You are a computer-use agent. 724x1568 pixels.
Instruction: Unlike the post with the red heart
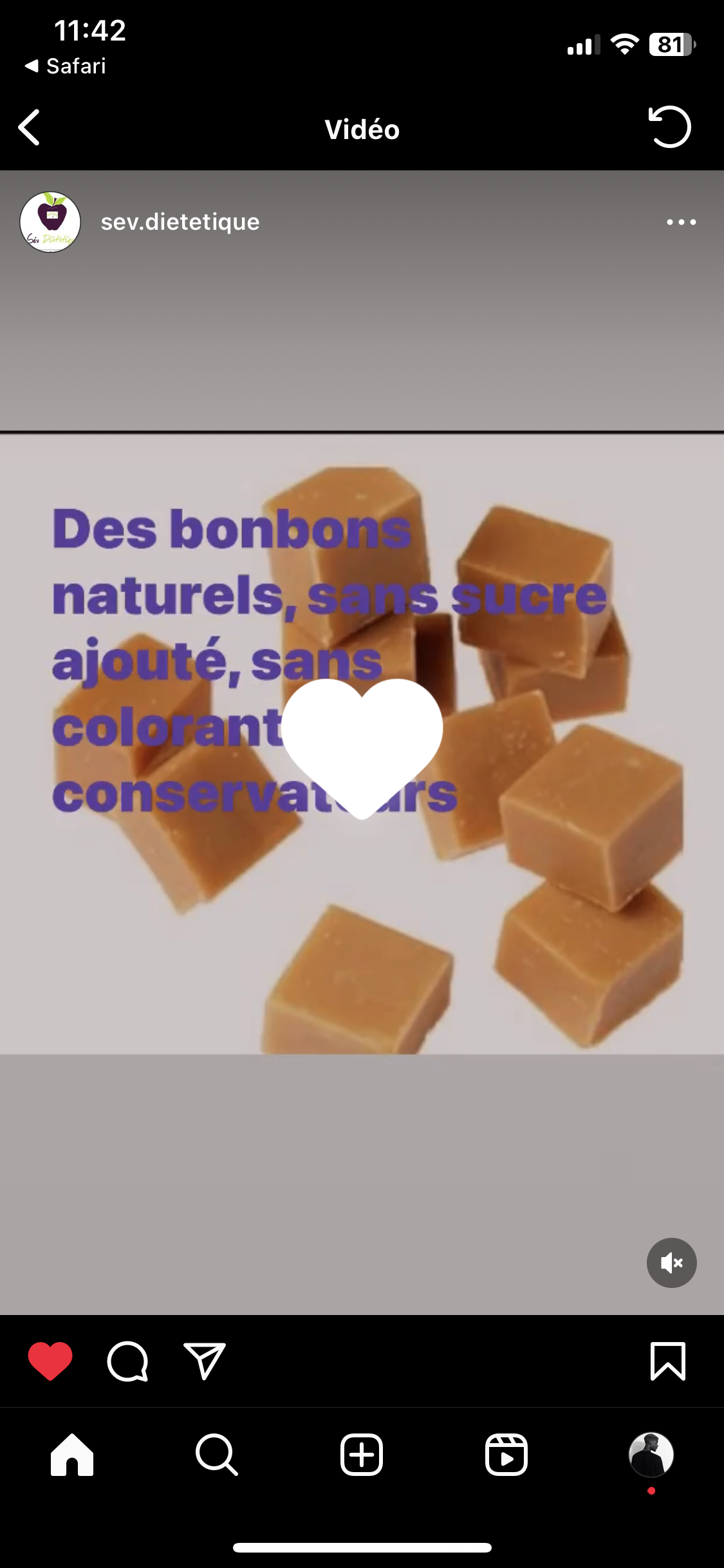coord(50,1361)
